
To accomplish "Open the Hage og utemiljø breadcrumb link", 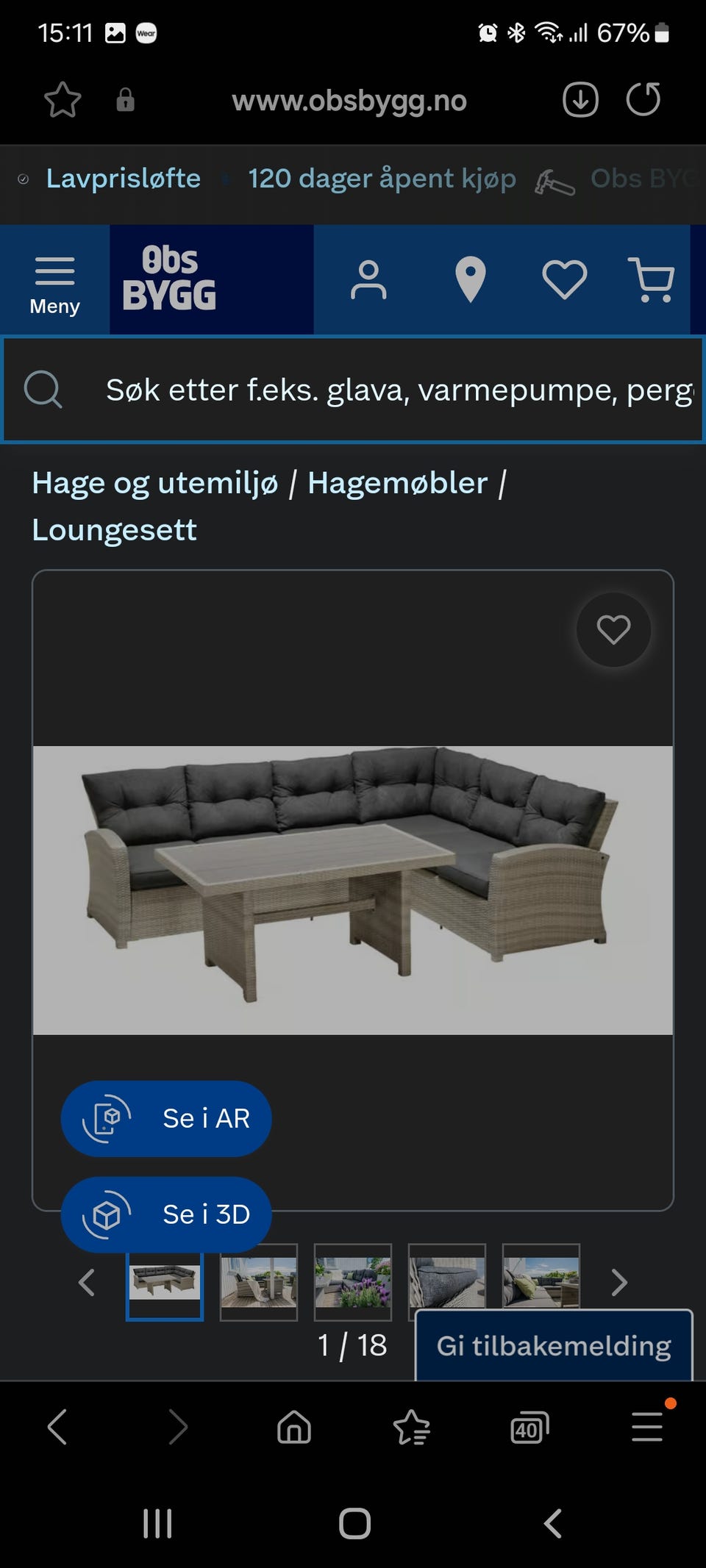I will click(x=154, y=483).
